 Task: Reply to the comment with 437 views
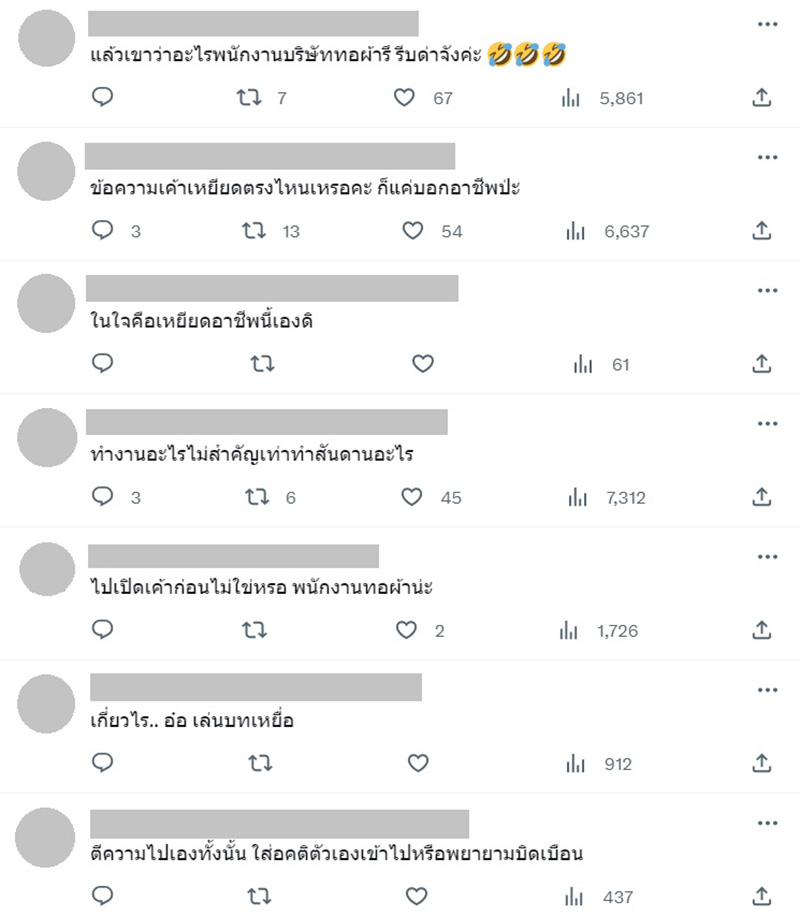[x=103, y=897]
